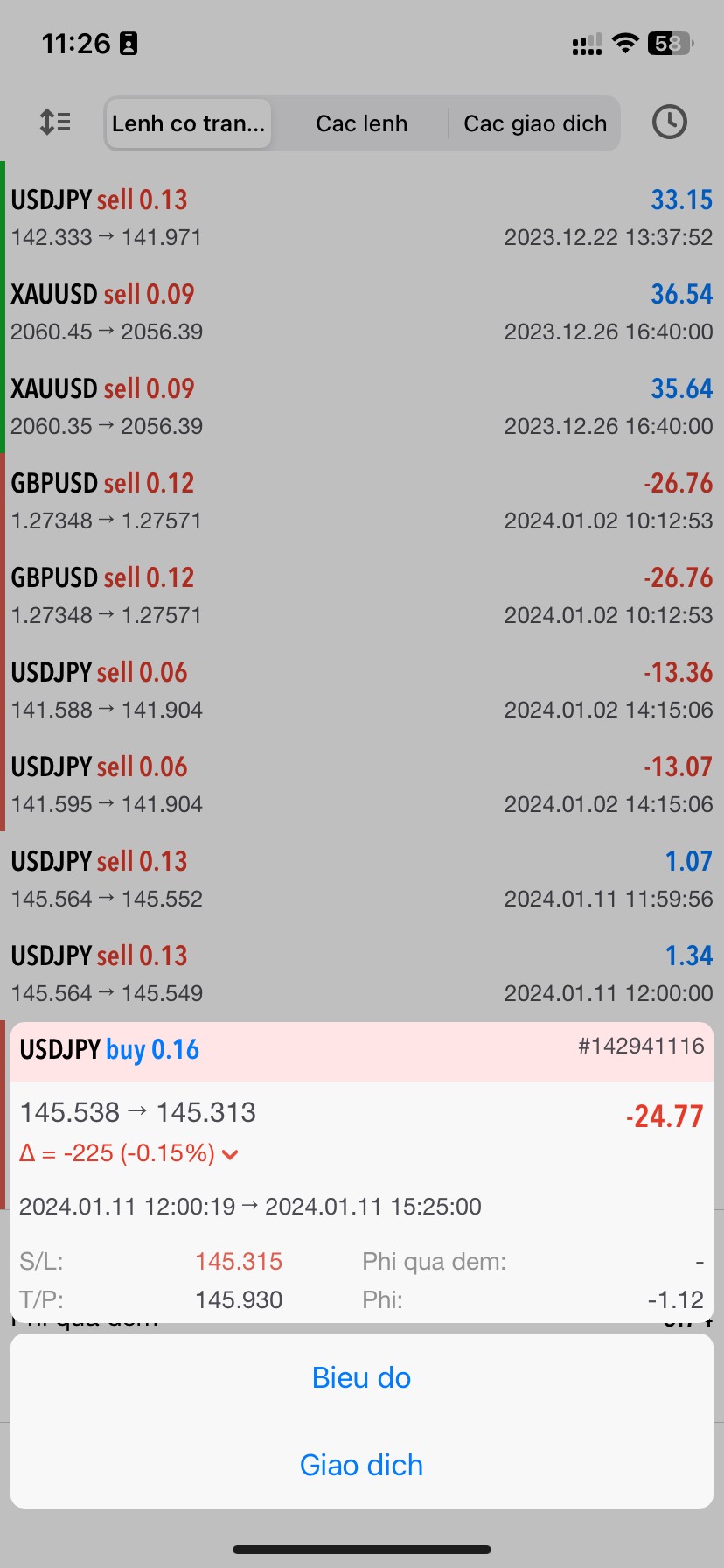Image resolution: width=724 pixels, height=1568 pixels.
Task: Open the sort order icon
Action: click(55, 122)
